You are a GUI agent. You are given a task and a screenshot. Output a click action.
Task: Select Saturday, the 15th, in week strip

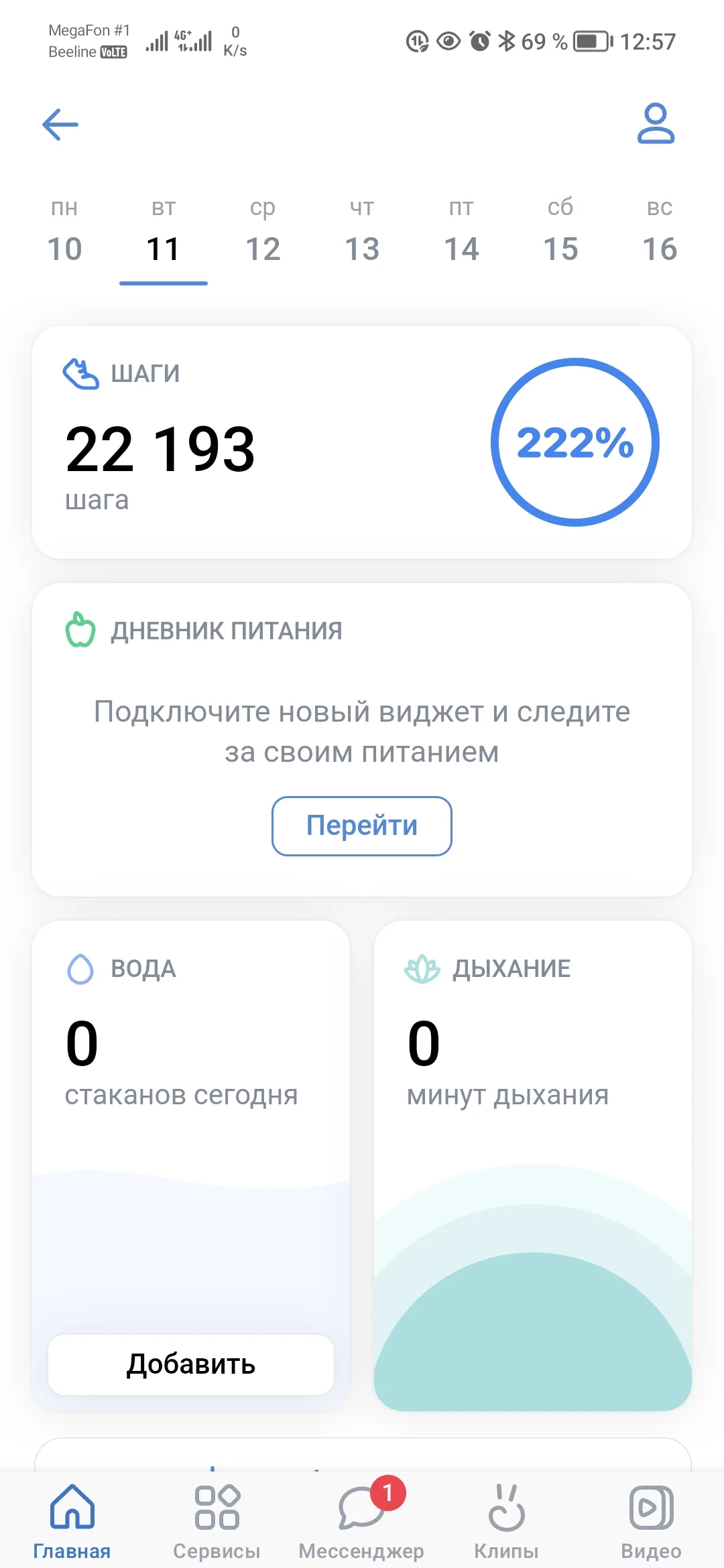coord(561,249)
